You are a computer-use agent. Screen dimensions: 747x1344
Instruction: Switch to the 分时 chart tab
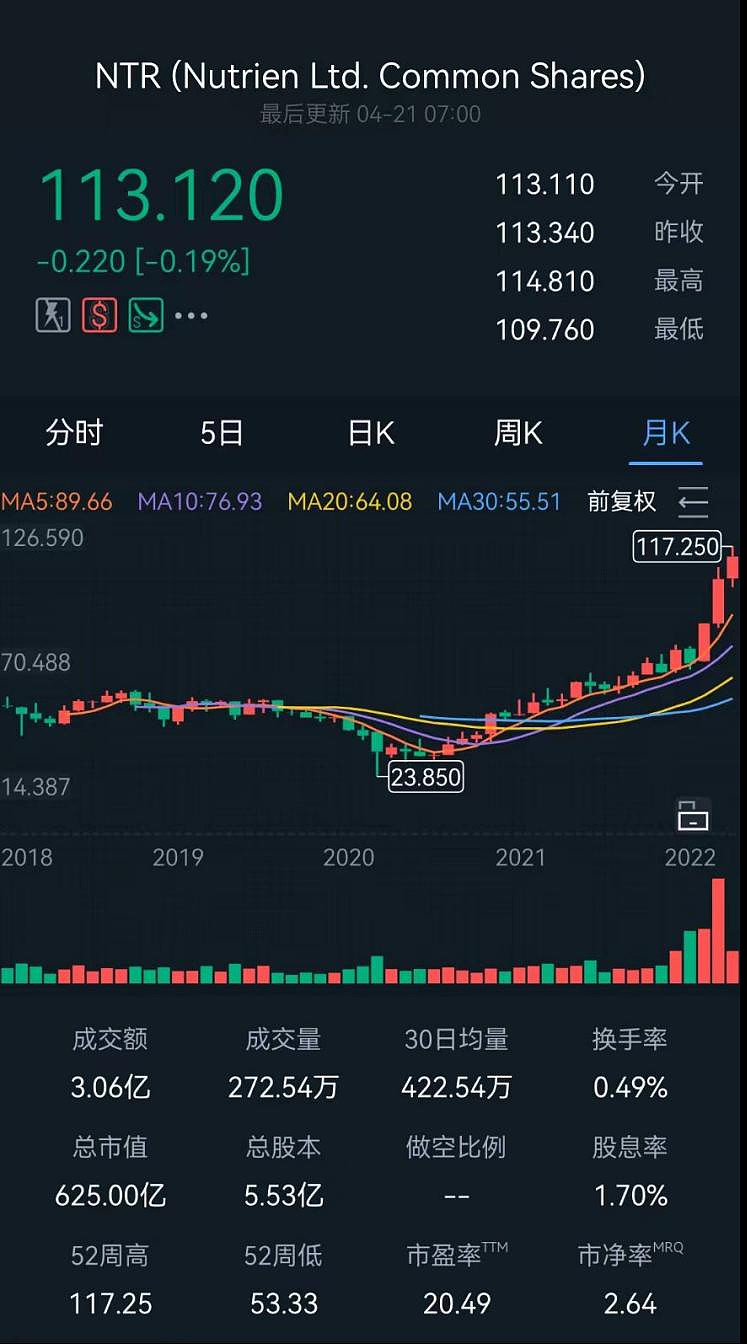(74, 433)
